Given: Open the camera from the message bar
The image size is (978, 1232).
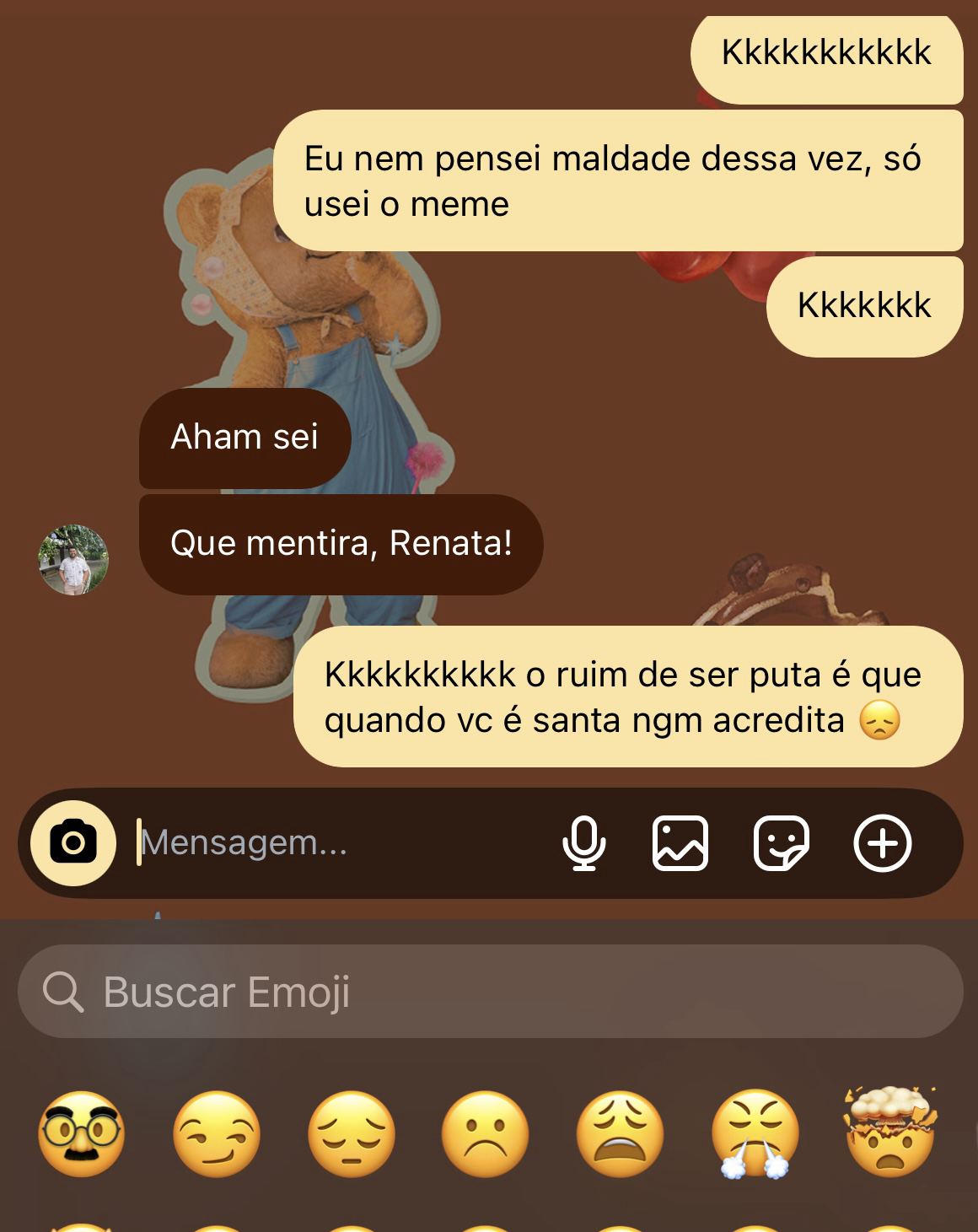Looking at the screenshot, I should (x=73, y=842).
